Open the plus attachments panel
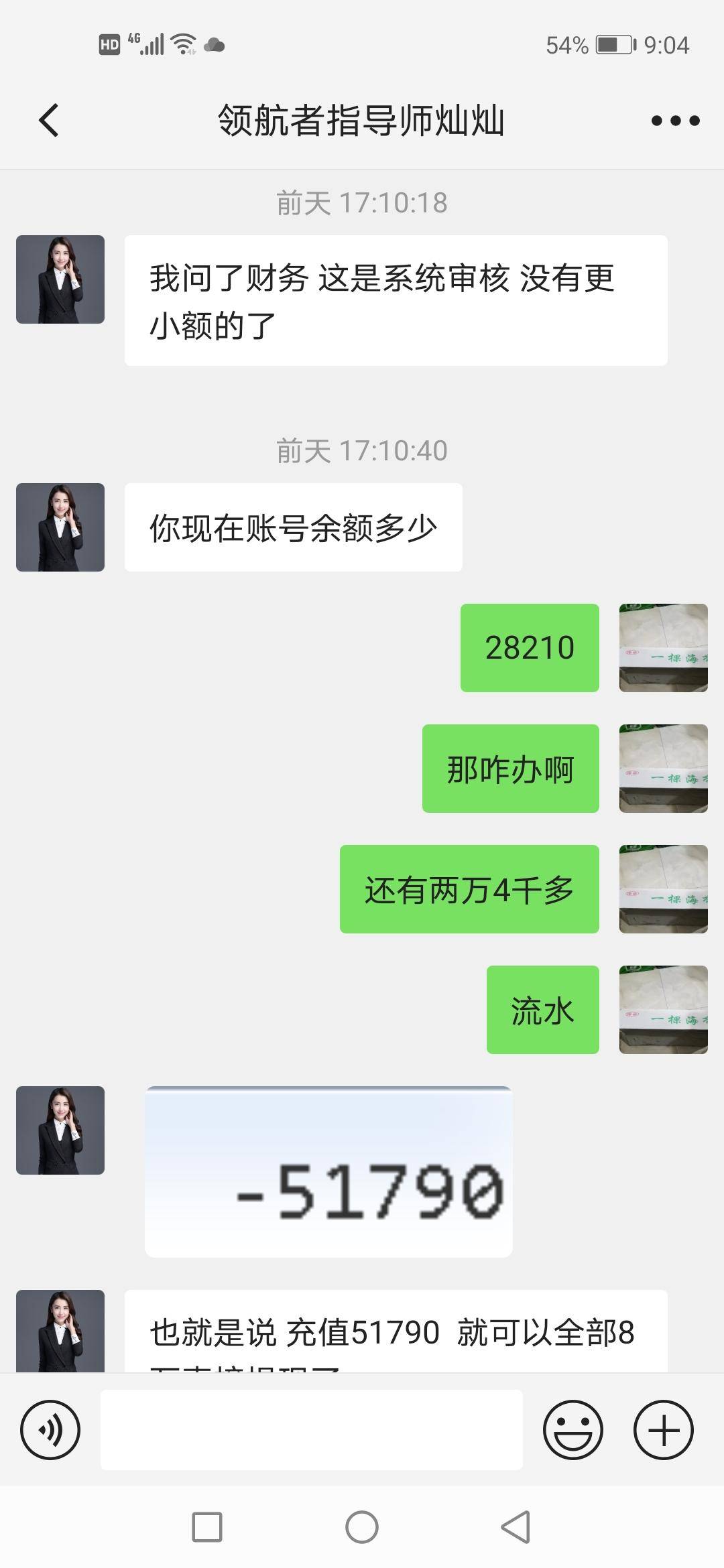Screen dimensions: 724x1568 click(663, 1430)
